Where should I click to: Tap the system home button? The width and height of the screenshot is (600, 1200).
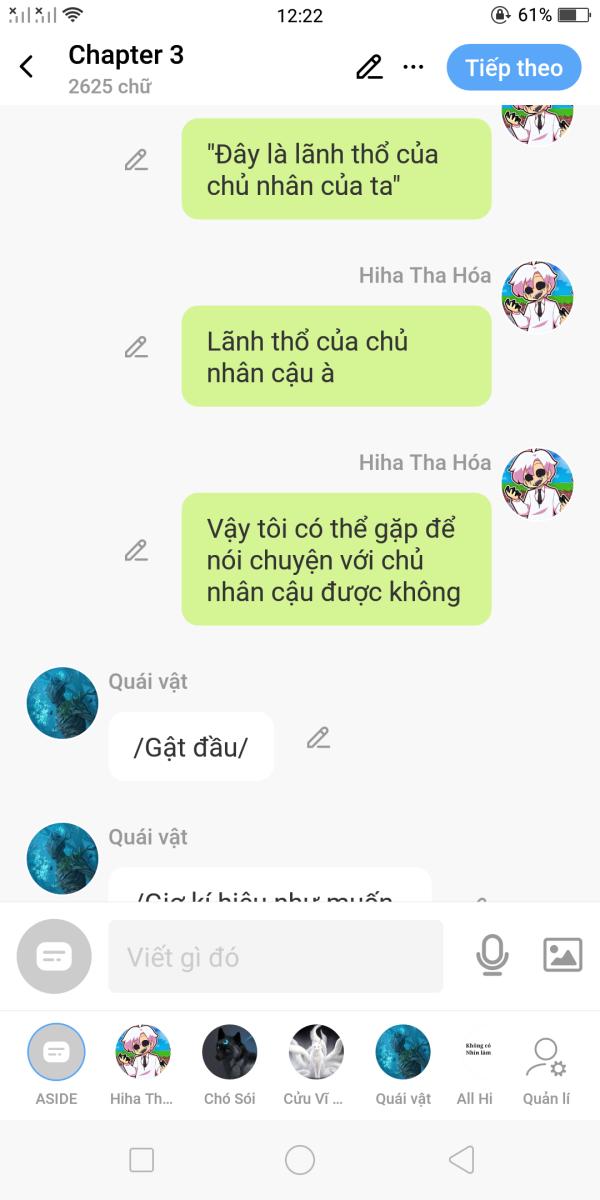(300, 1160)
